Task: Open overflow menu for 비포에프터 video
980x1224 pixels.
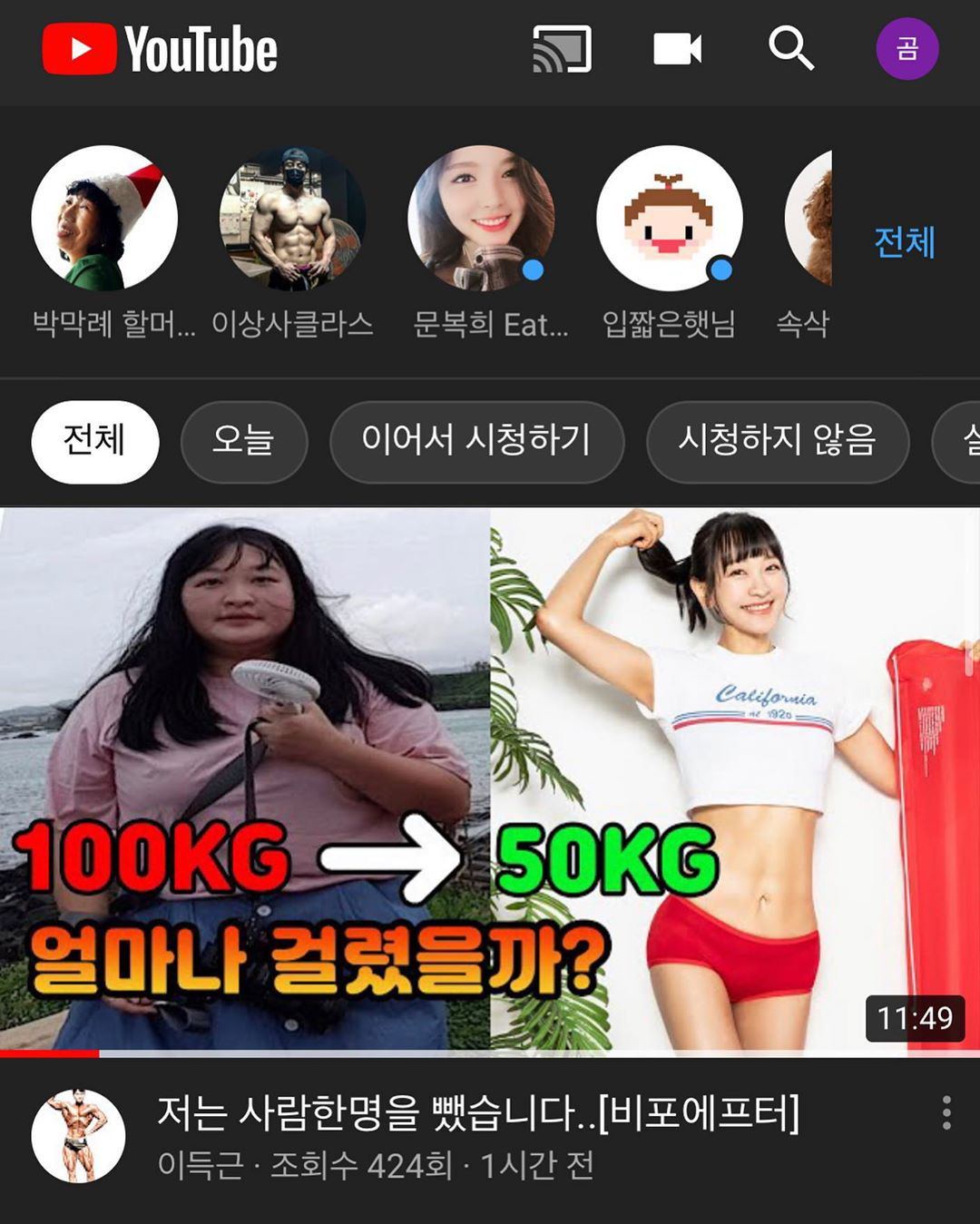Action: tap(946, 1112)
